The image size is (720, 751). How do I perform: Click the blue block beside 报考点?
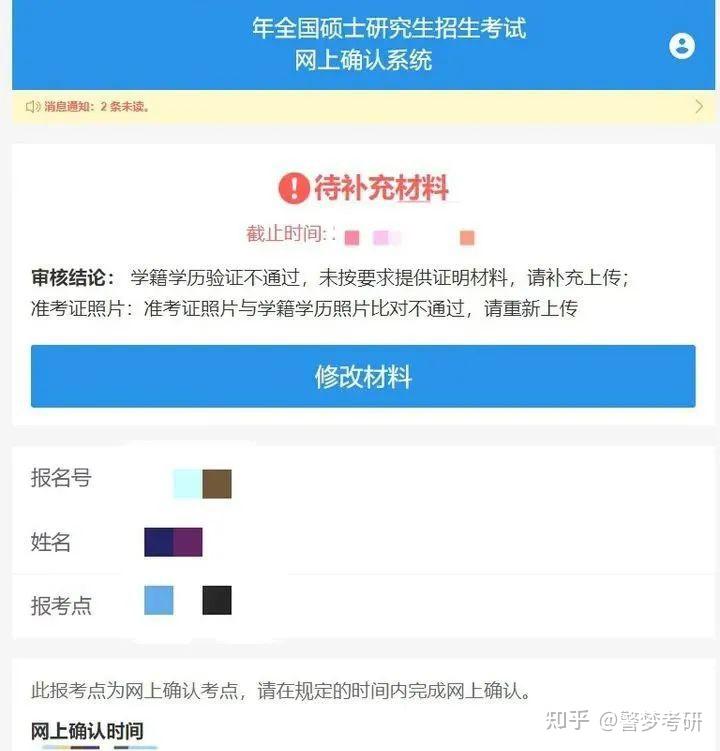(x=159, y=601)
